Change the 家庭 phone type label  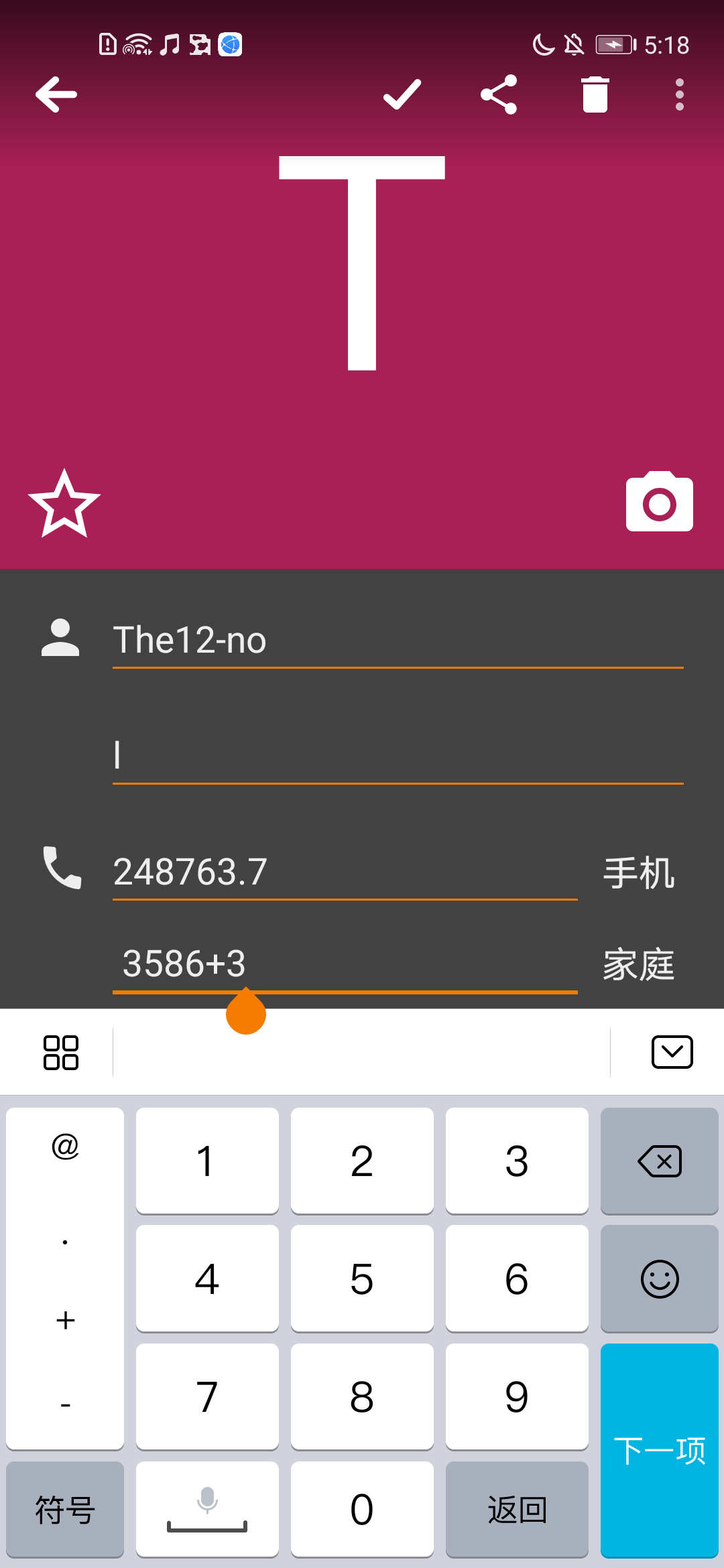pyautogui.click(x=638, y=965)
